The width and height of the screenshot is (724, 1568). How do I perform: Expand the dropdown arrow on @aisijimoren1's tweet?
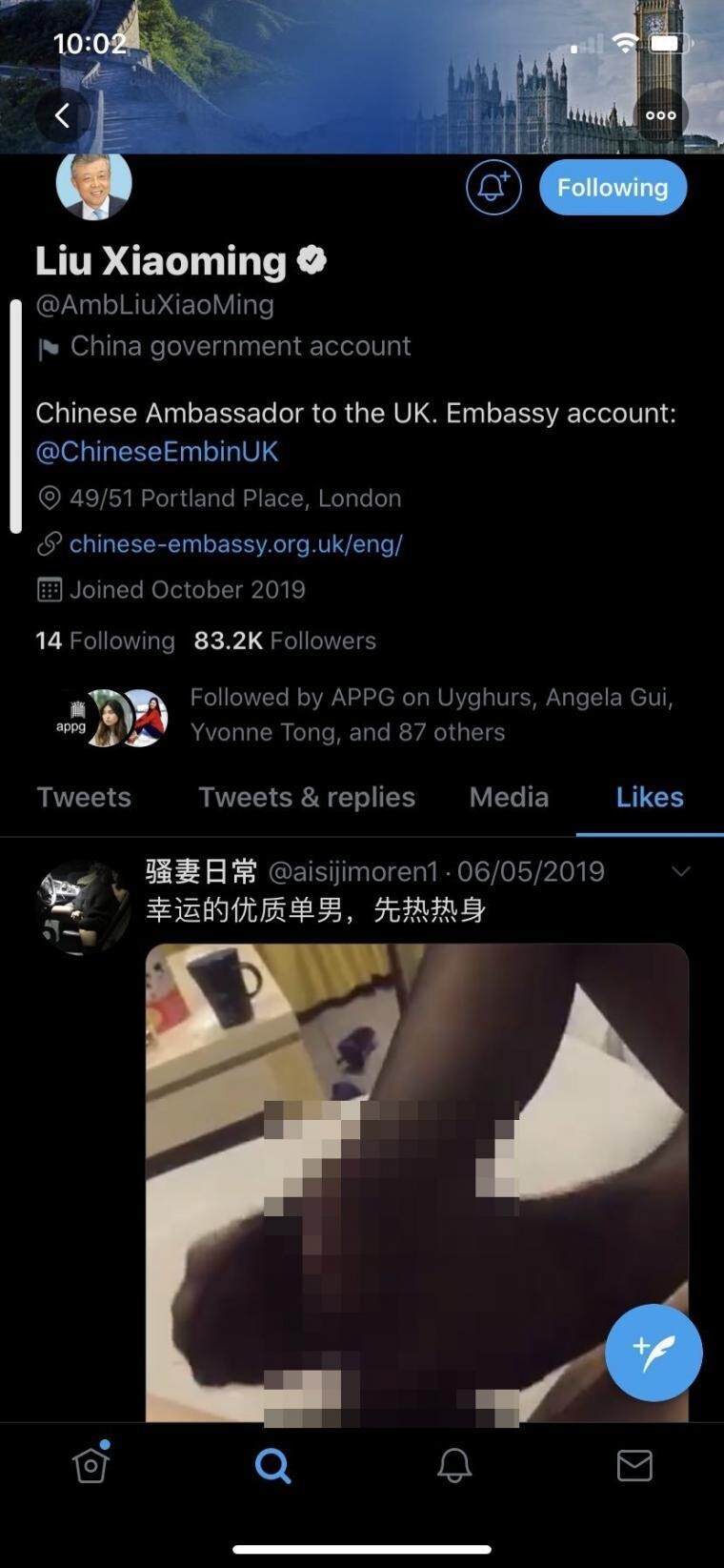pyautogui.click(x=680, y=871)
